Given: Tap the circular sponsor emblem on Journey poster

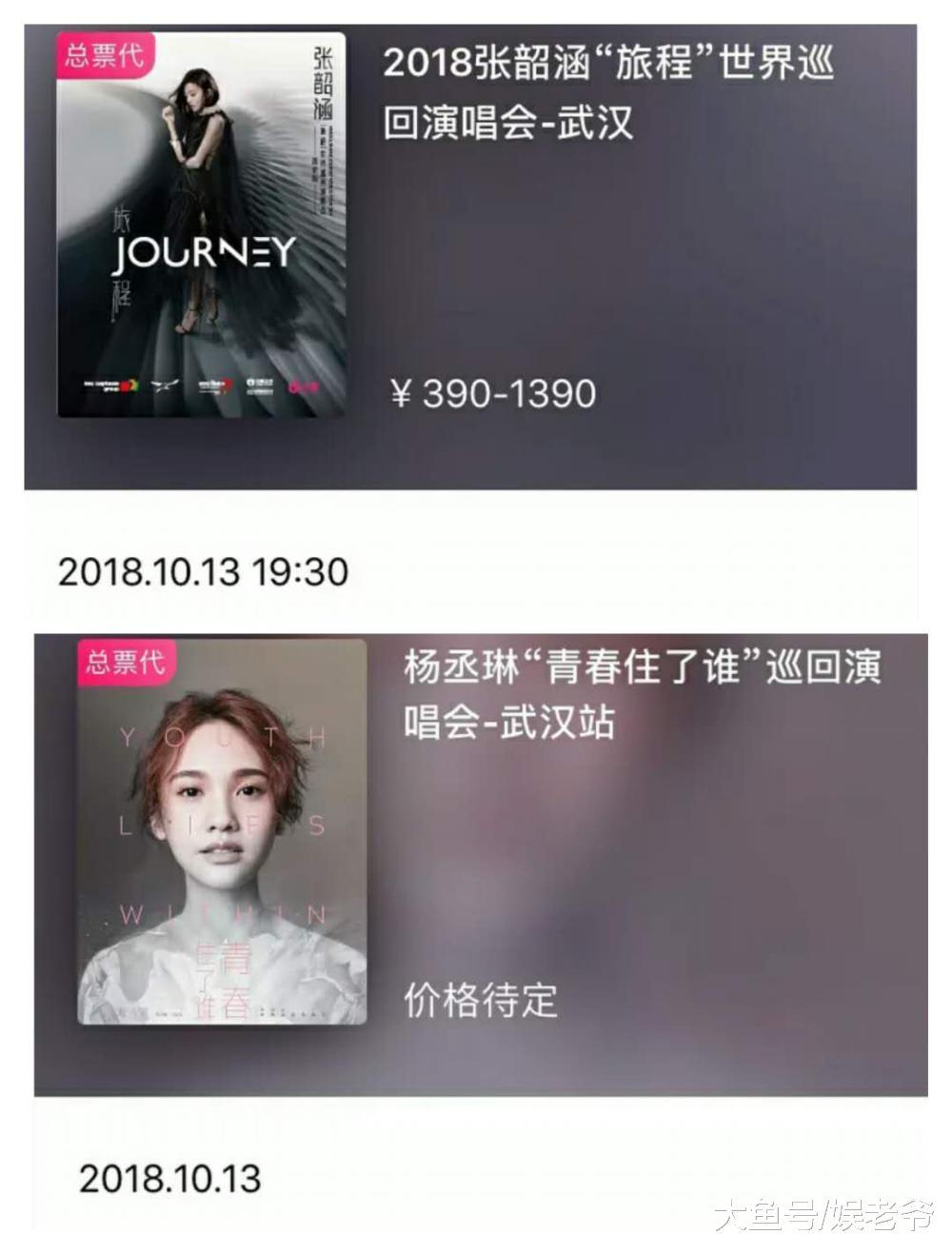Looking at the screenshot, I should pos(255,384).
